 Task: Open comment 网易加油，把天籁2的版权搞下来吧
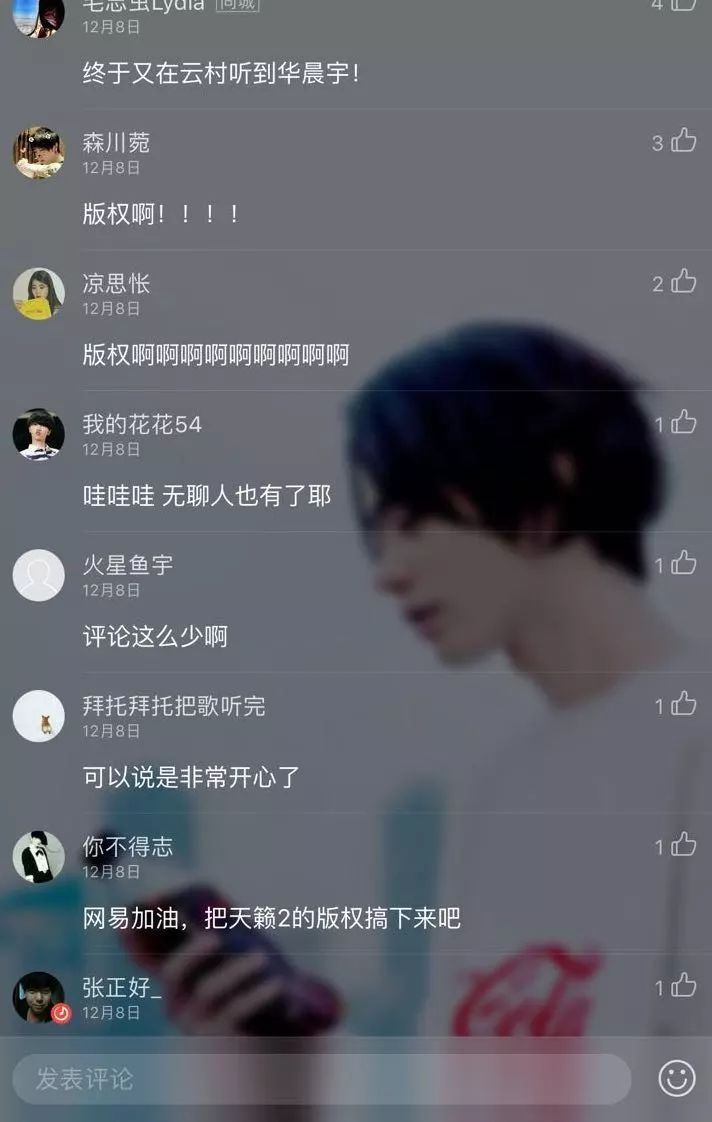click(271, 919)
